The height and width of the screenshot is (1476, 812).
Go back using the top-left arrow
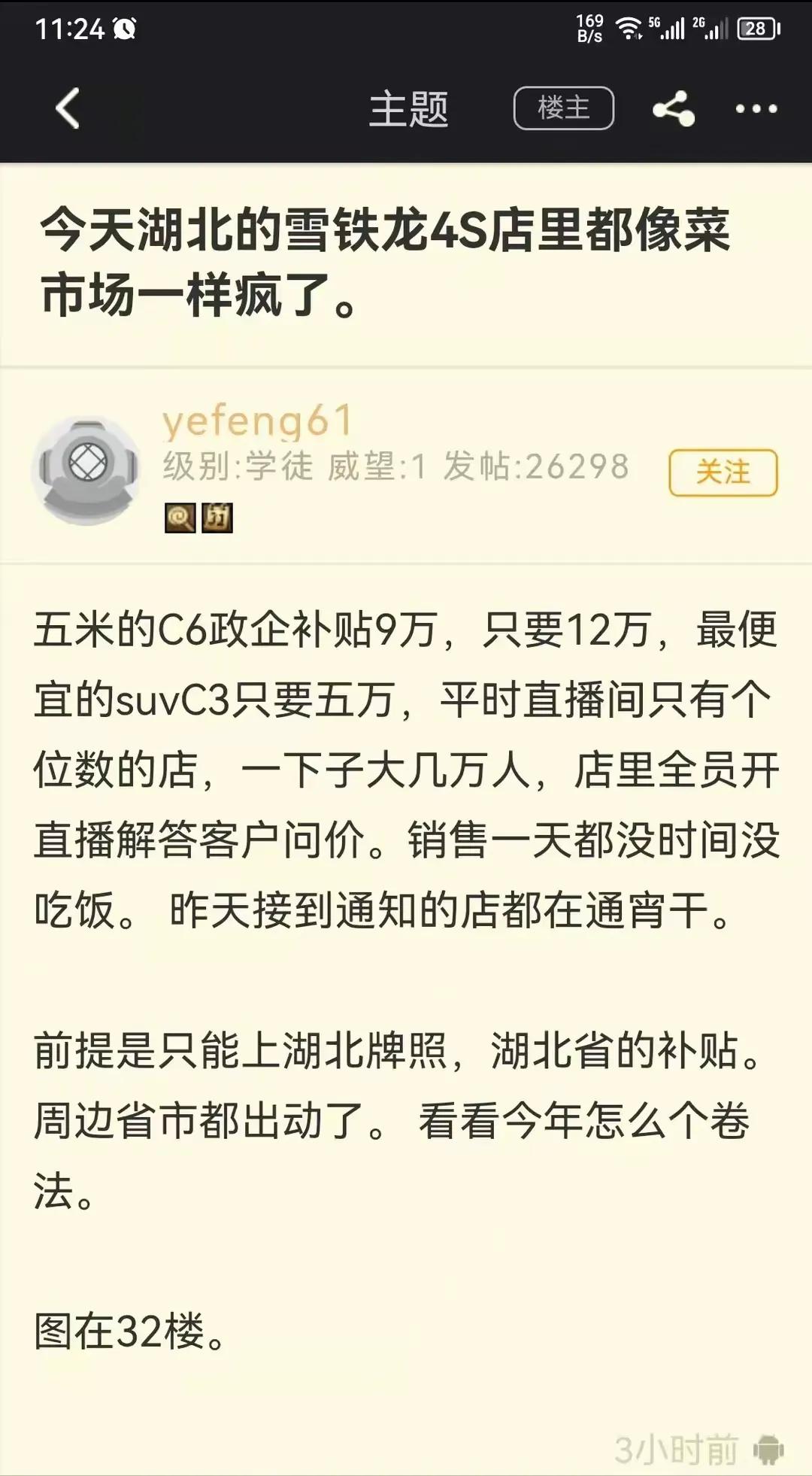(x=68, y=108)
